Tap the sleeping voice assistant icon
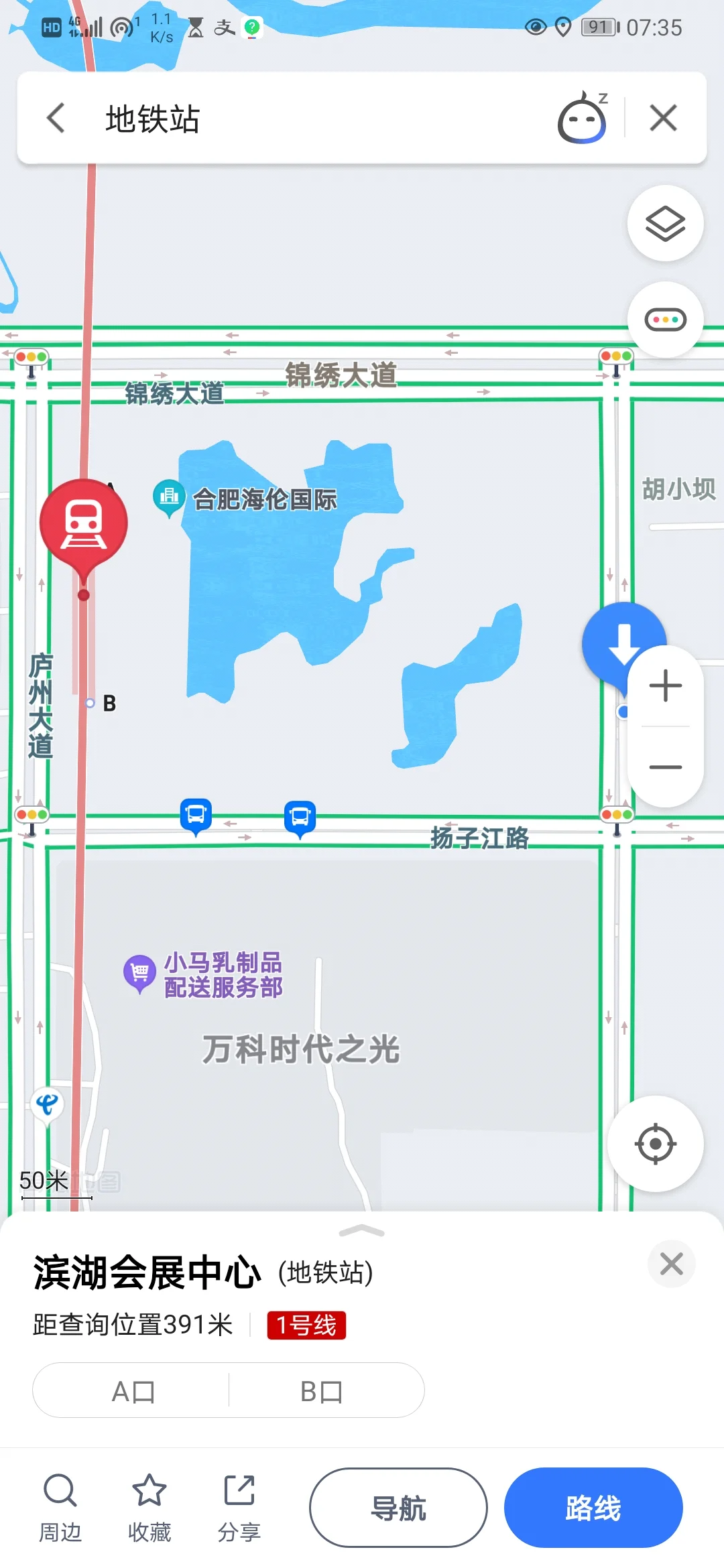This screenshot has width=724, height=1568. (x=582, y=118)
